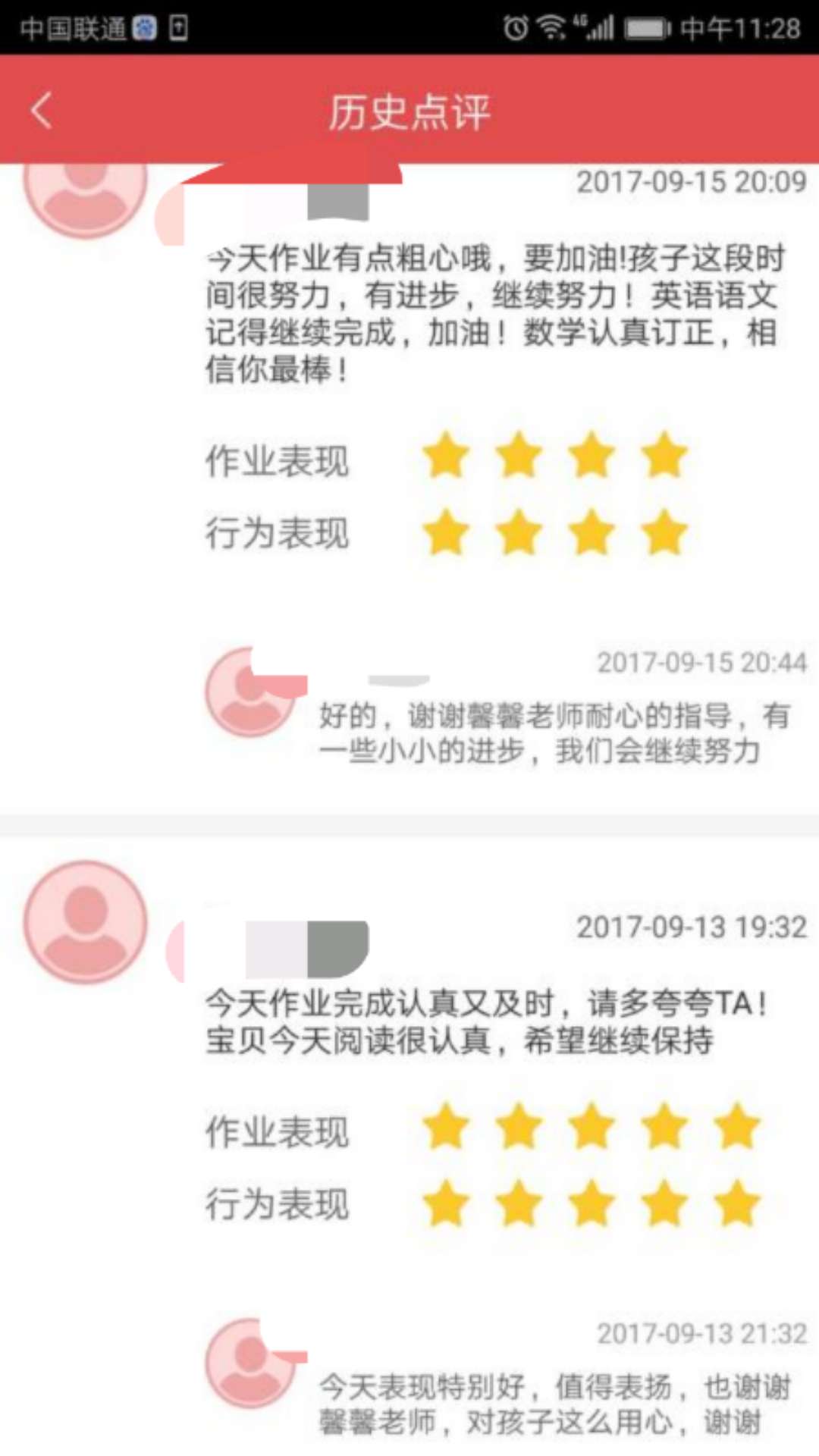Open teacher avatar on 2017-09-13 19:32 review
819x1456 pixels.
pyautogui.click(x=86, y=921)
